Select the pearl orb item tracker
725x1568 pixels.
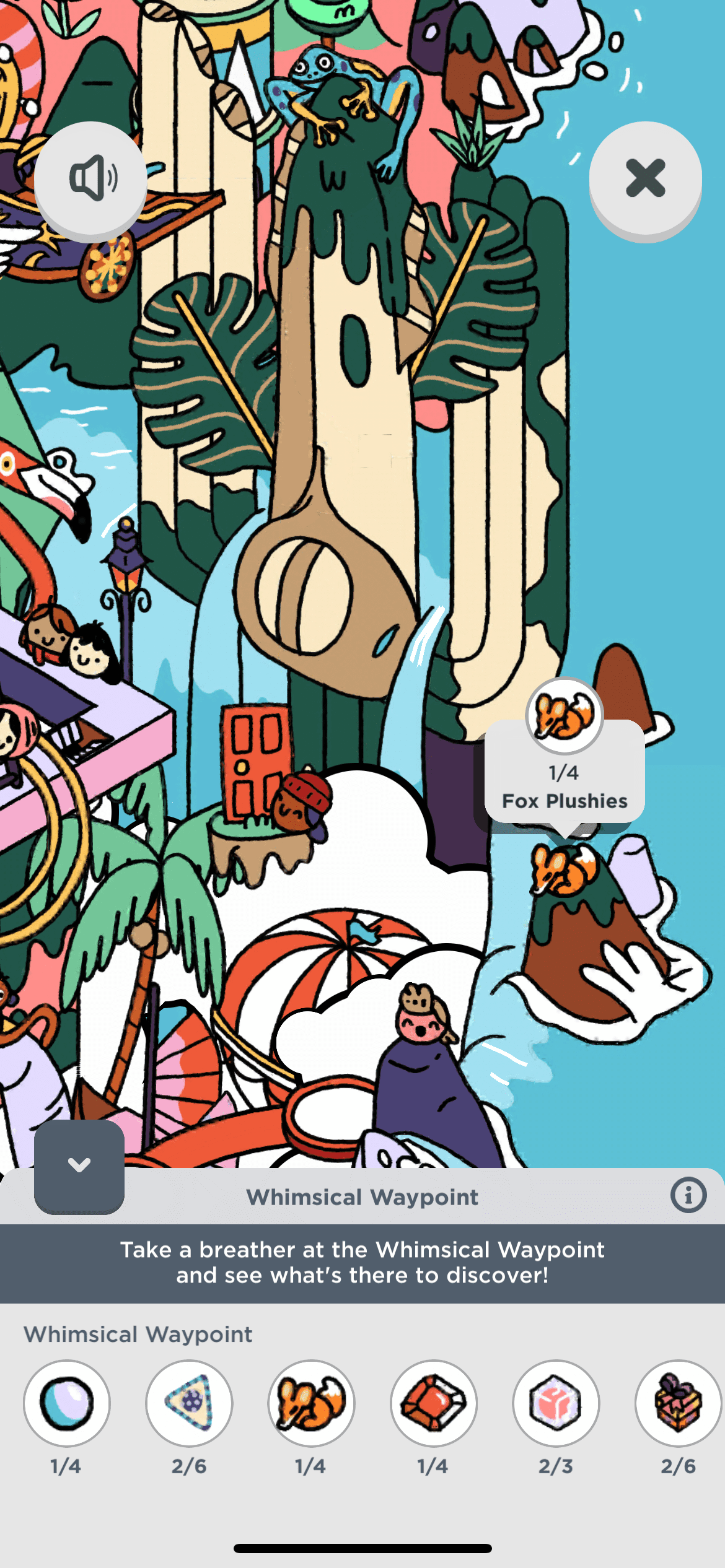coord(66,1403)
